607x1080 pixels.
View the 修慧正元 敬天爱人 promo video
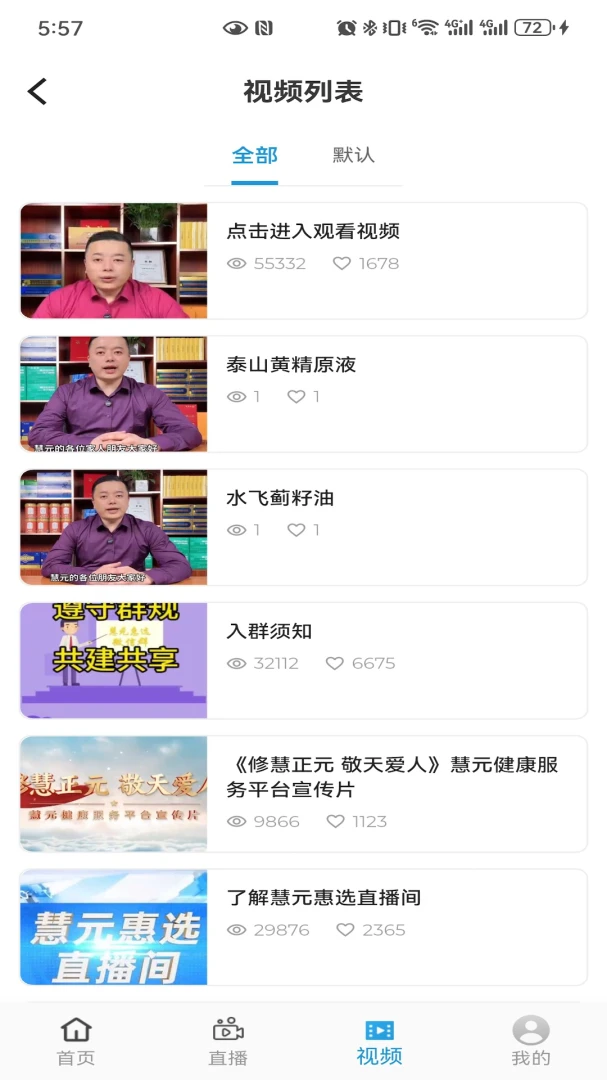point(303,793)
